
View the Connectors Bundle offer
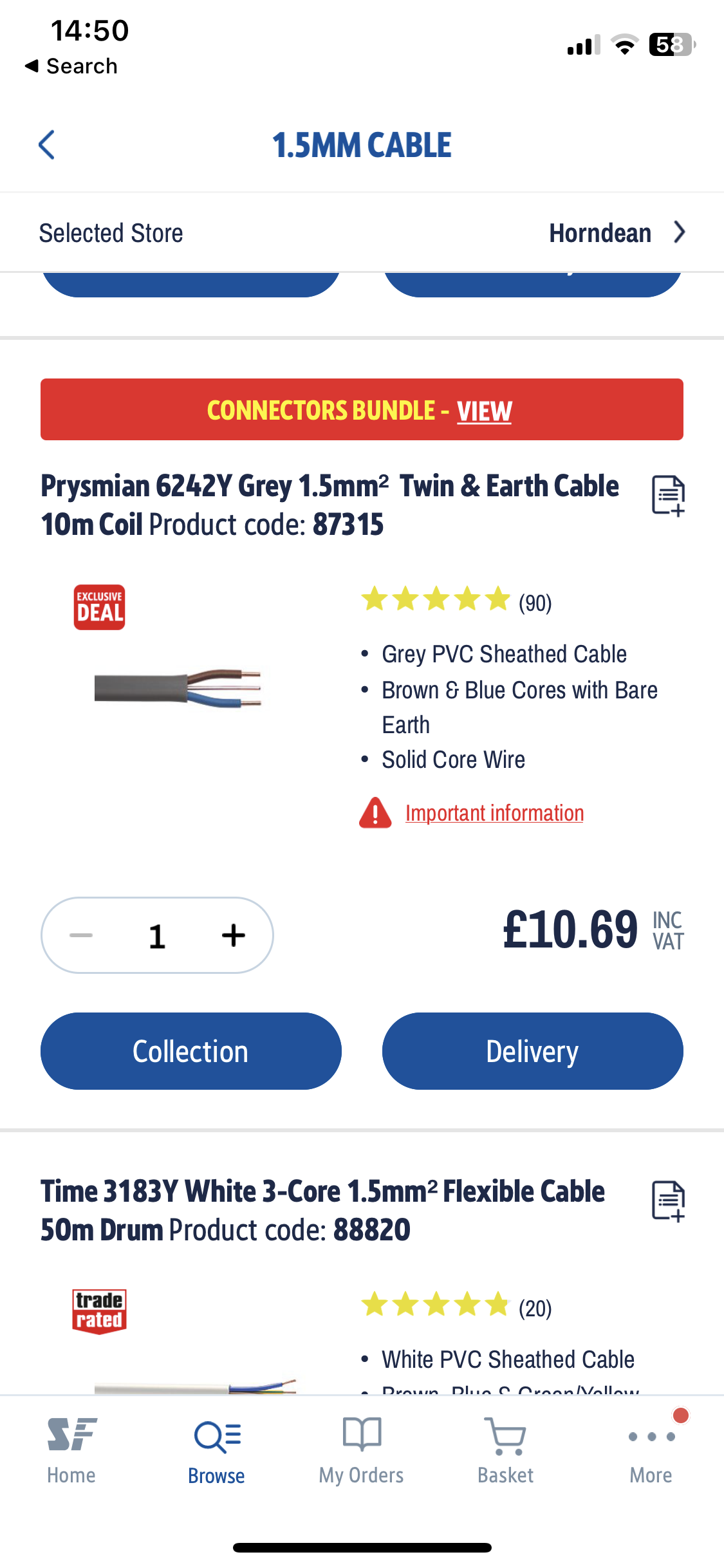tap(484, 411)
